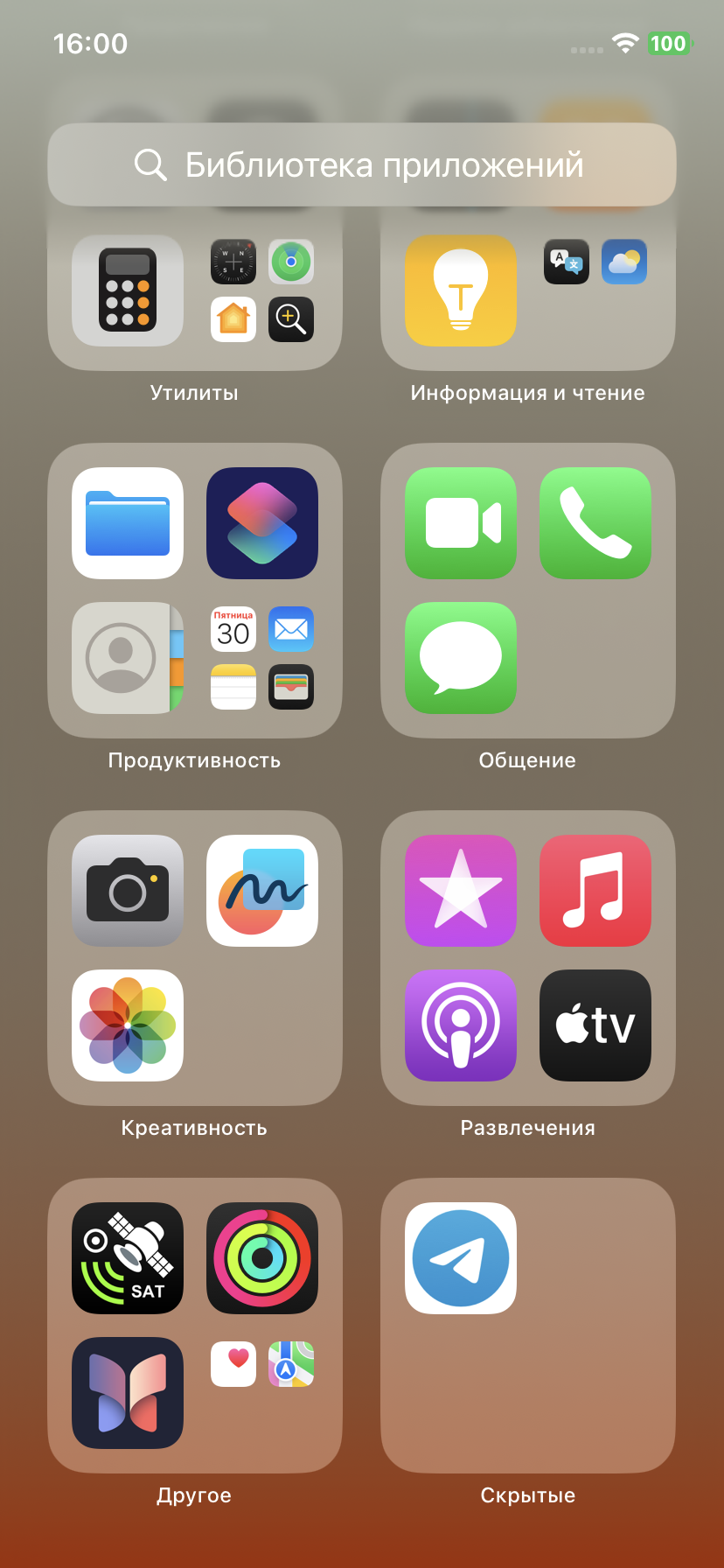Open the SAT satellite app
This screenshot has width=724, height=1568.
click(x=128, y=1258)
